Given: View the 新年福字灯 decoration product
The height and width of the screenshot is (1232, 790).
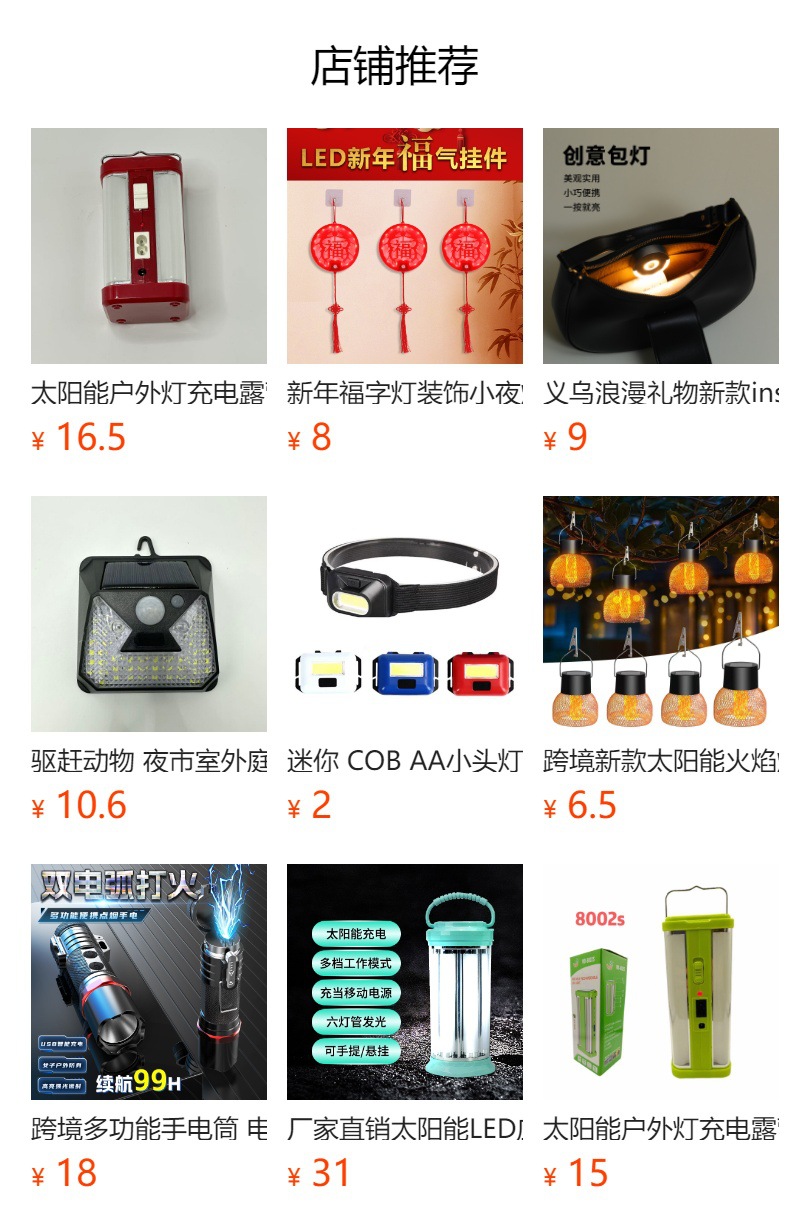Looking at the screenshot, I should point(405,246).
